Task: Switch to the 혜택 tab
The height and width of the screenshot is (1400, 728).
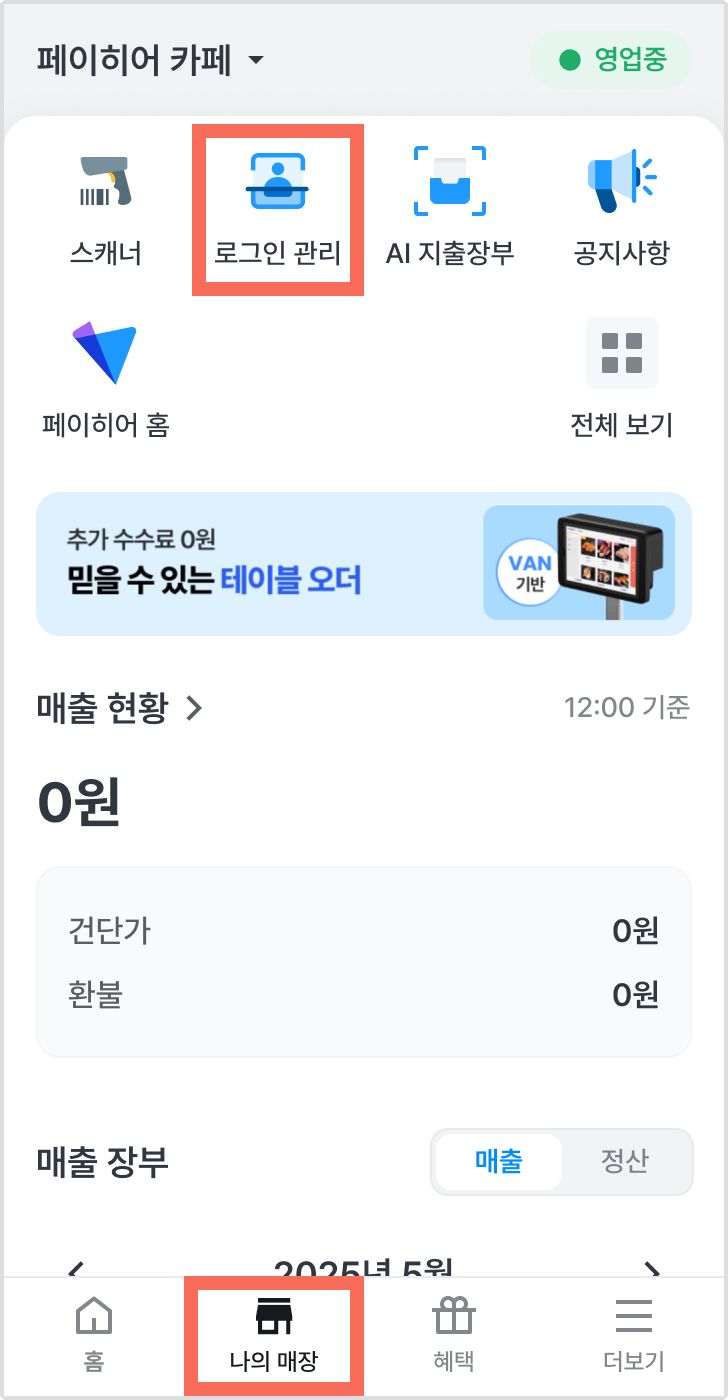Action: pos(453,1335)
